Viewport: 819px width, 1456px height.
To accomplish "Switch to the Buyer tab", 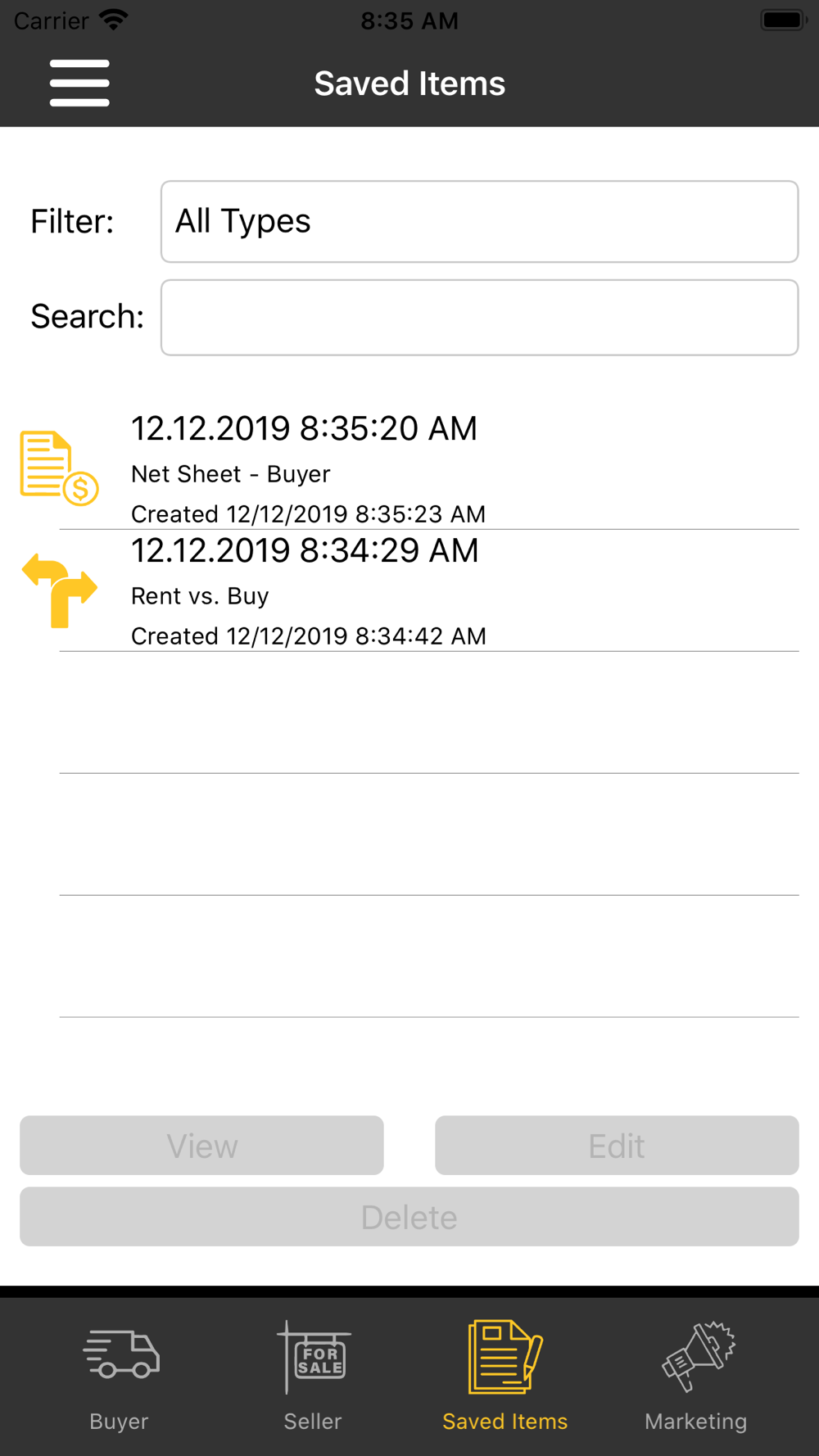I will (120, 1376).
